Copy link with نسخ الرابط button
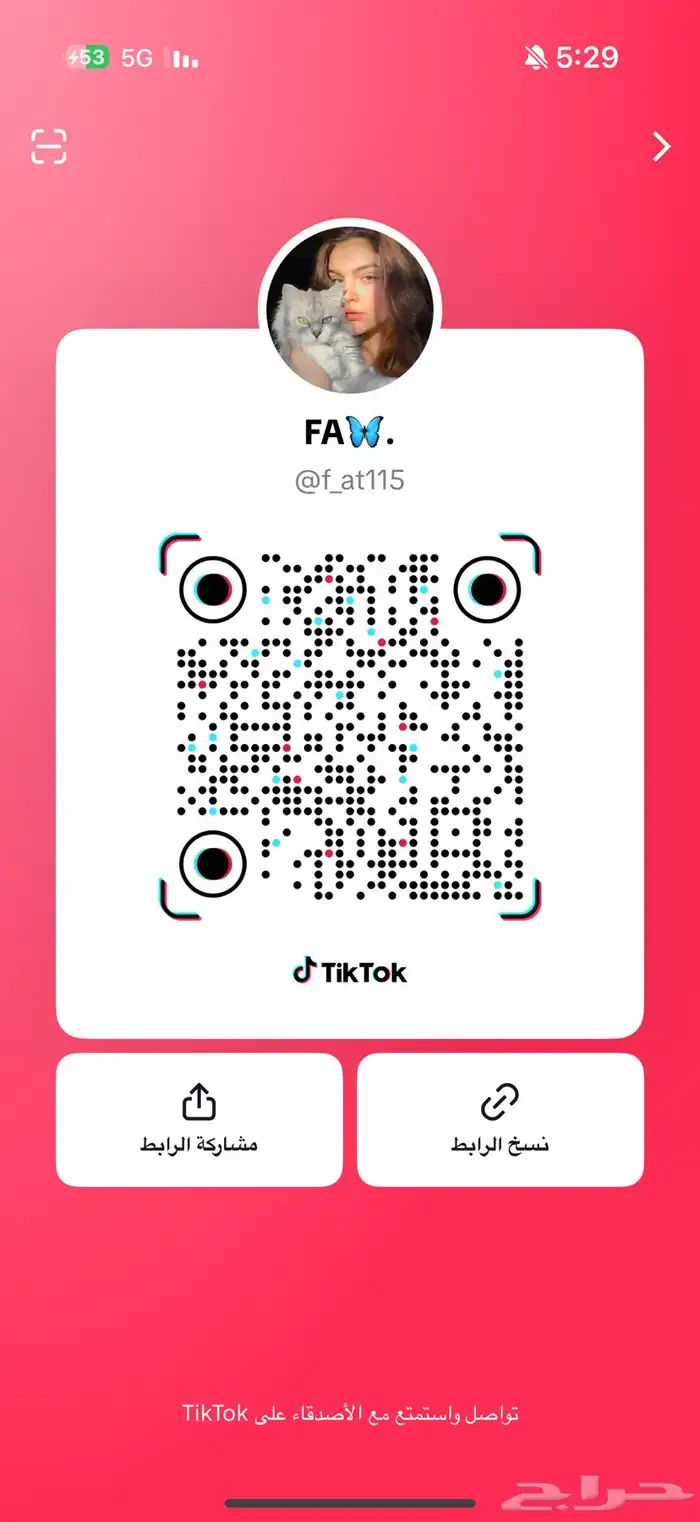The height and width of the screenshot is (1522, 700). [x=500, y=1119]
